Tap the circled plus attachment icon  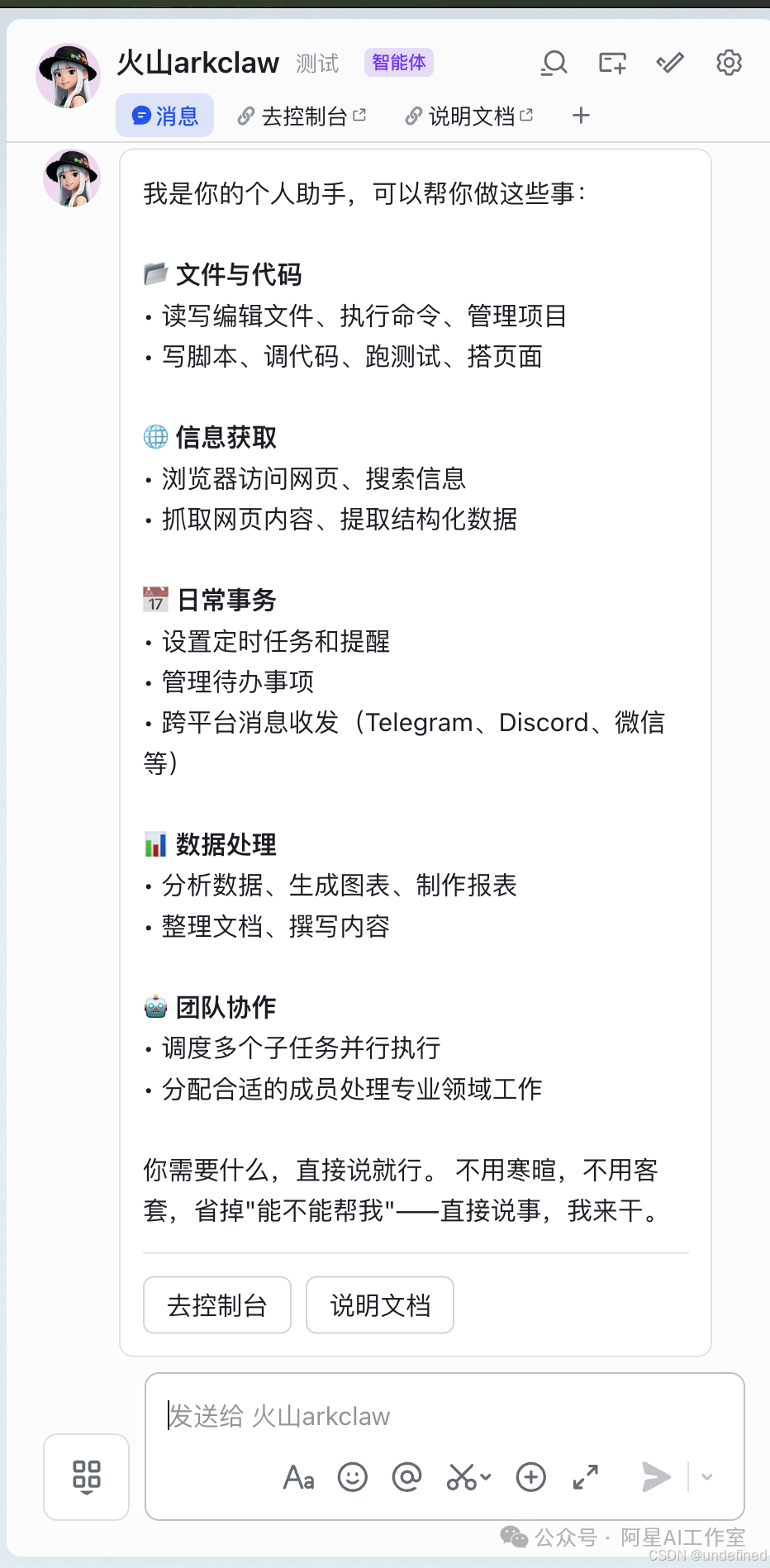531,1477
